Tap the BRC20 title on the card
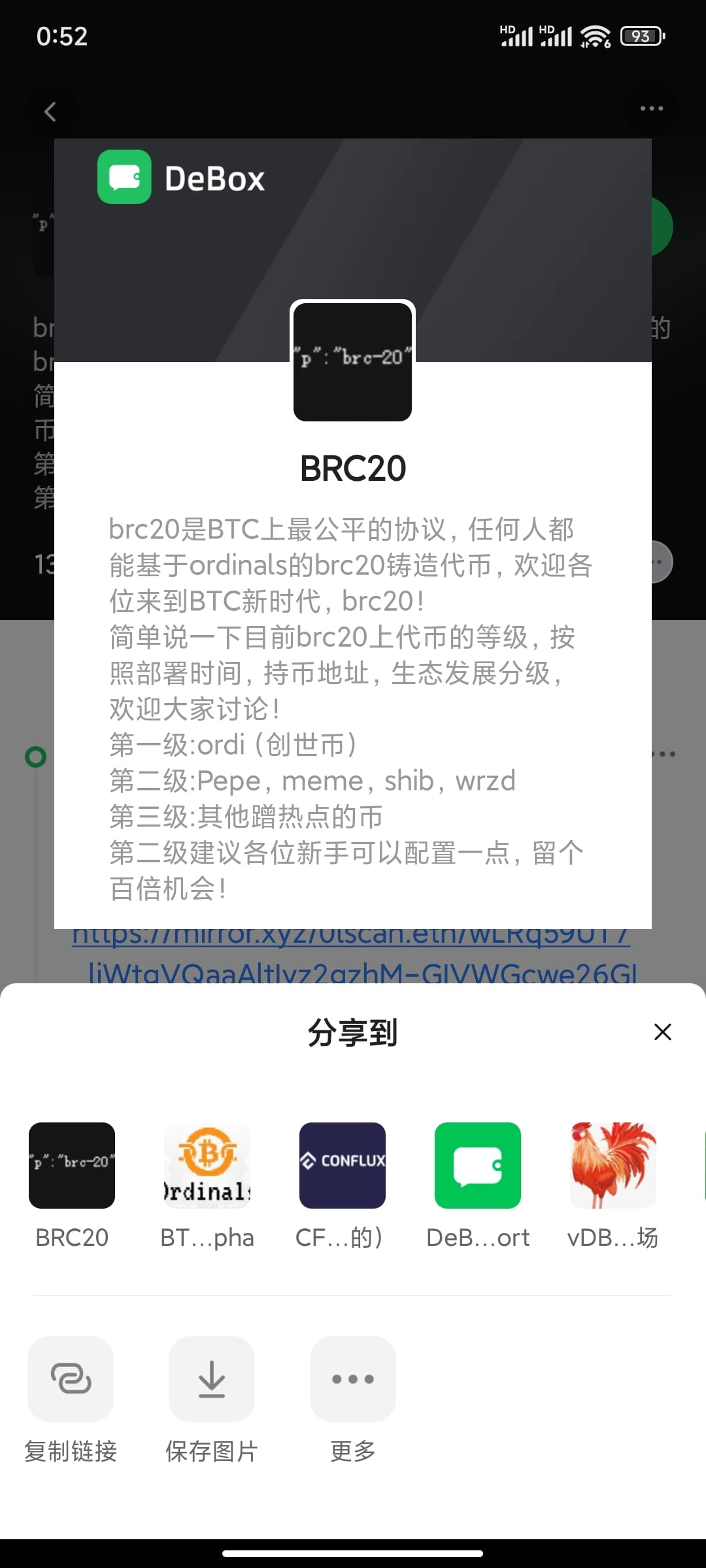706x1568 pixels. (x=353, y=467)
